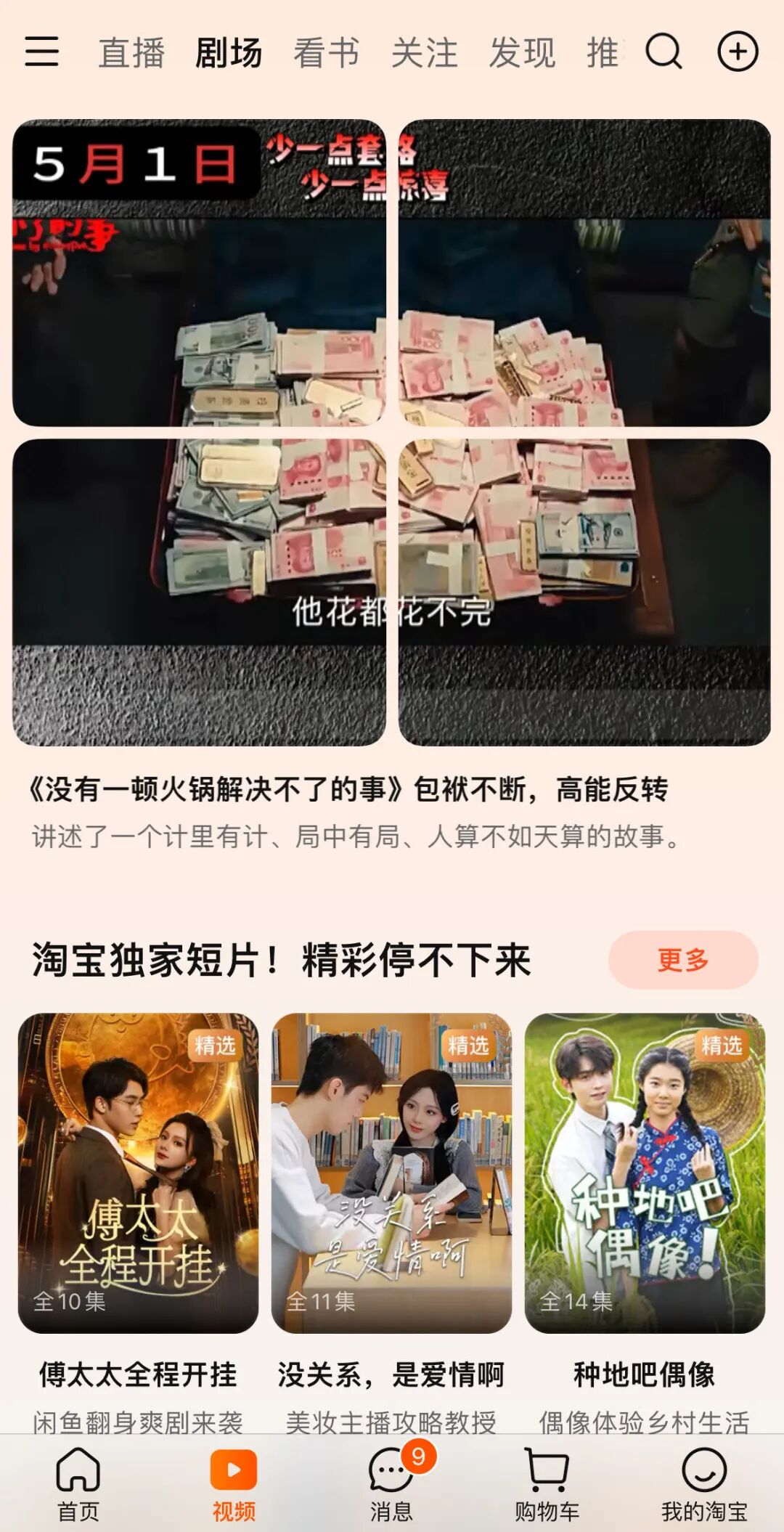The width and height of the screenshot is (784, 1532).
Task: Open the search magnifier icon
Action: pos(663,52)
